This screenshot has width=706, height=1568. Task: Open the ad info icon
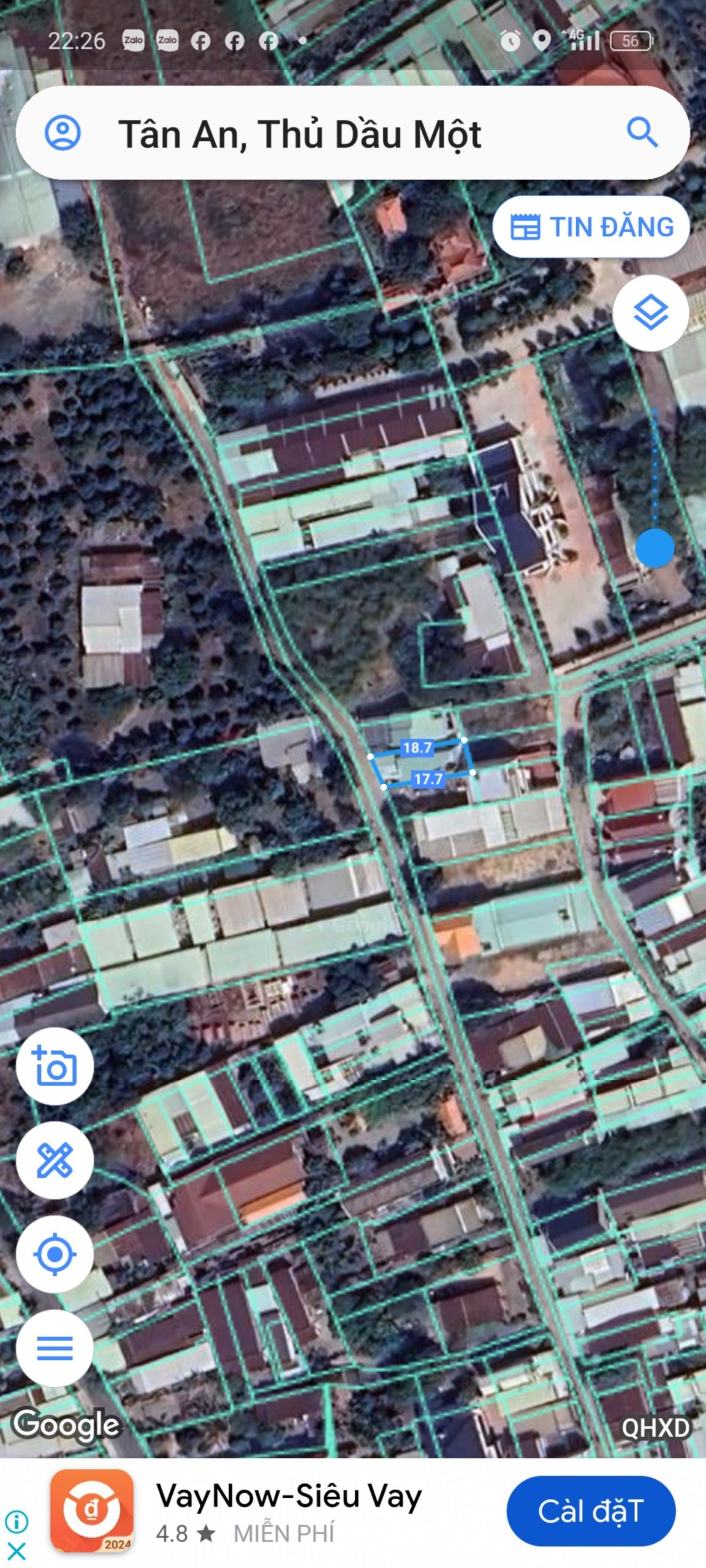[x=17, y=1521]
